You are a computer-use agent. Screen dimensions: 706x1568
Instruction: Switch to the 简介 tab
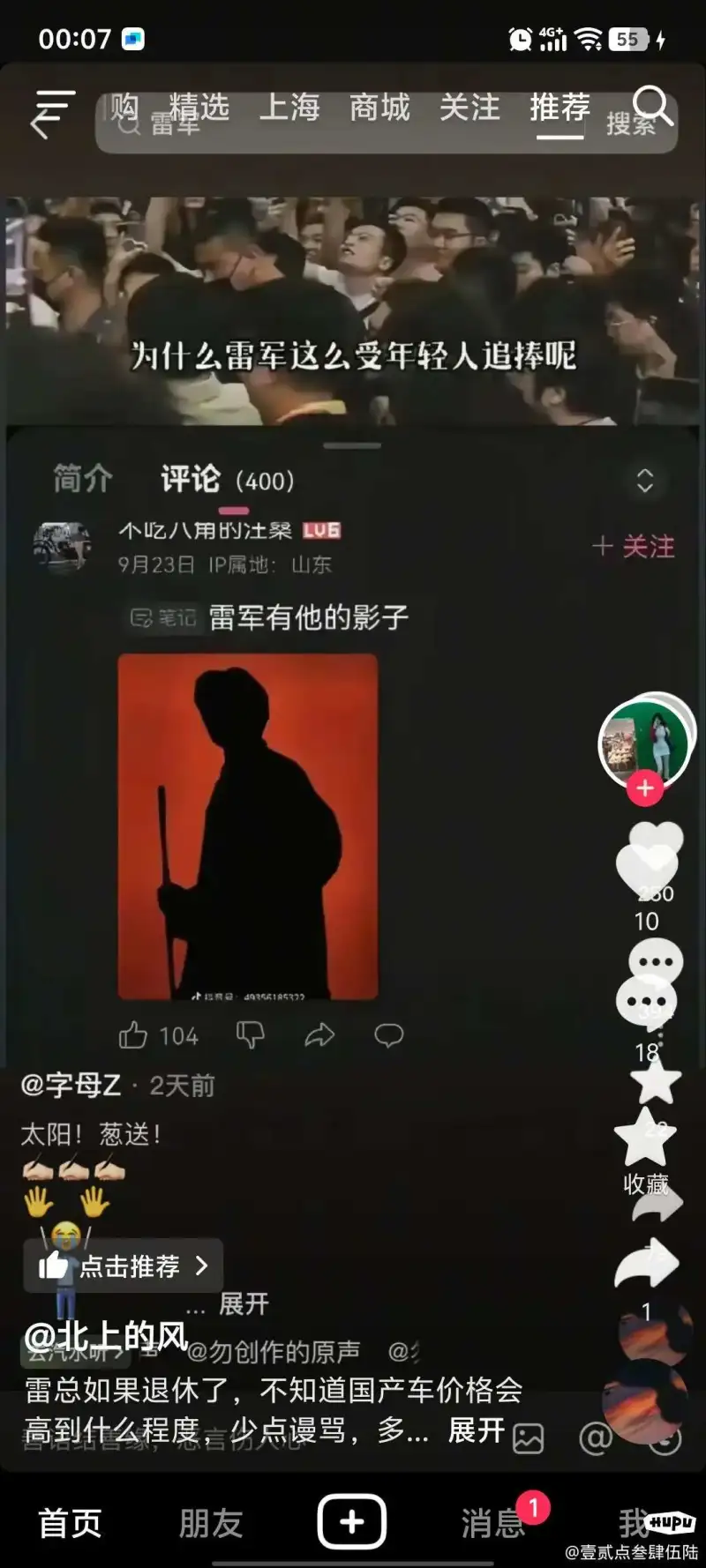point(83,479)
